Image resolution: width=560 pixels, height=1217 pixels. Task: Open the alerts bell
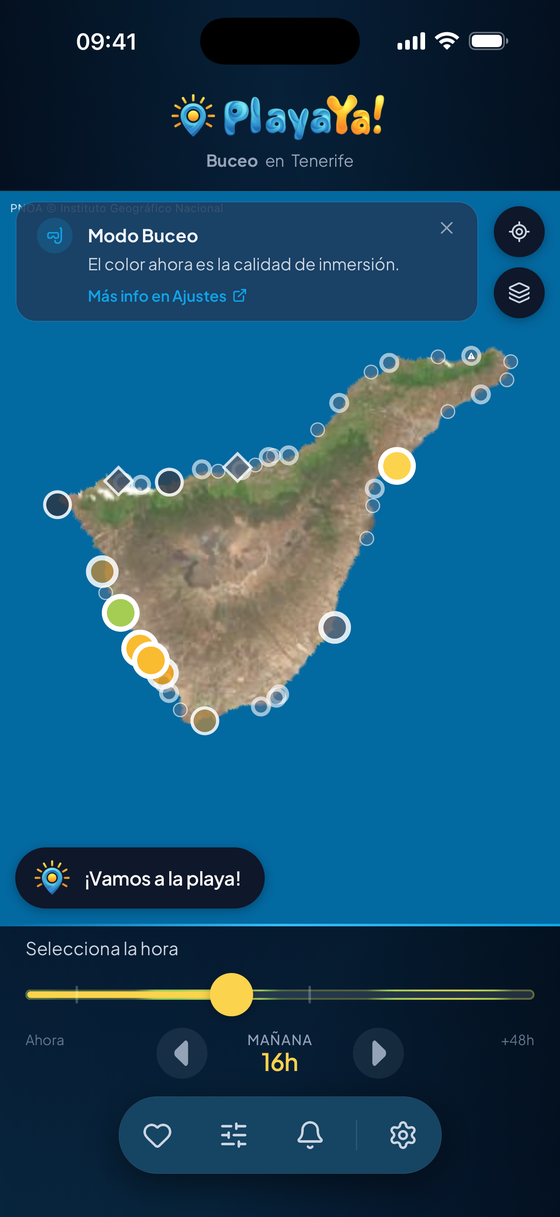click(x=310, y=1135)
